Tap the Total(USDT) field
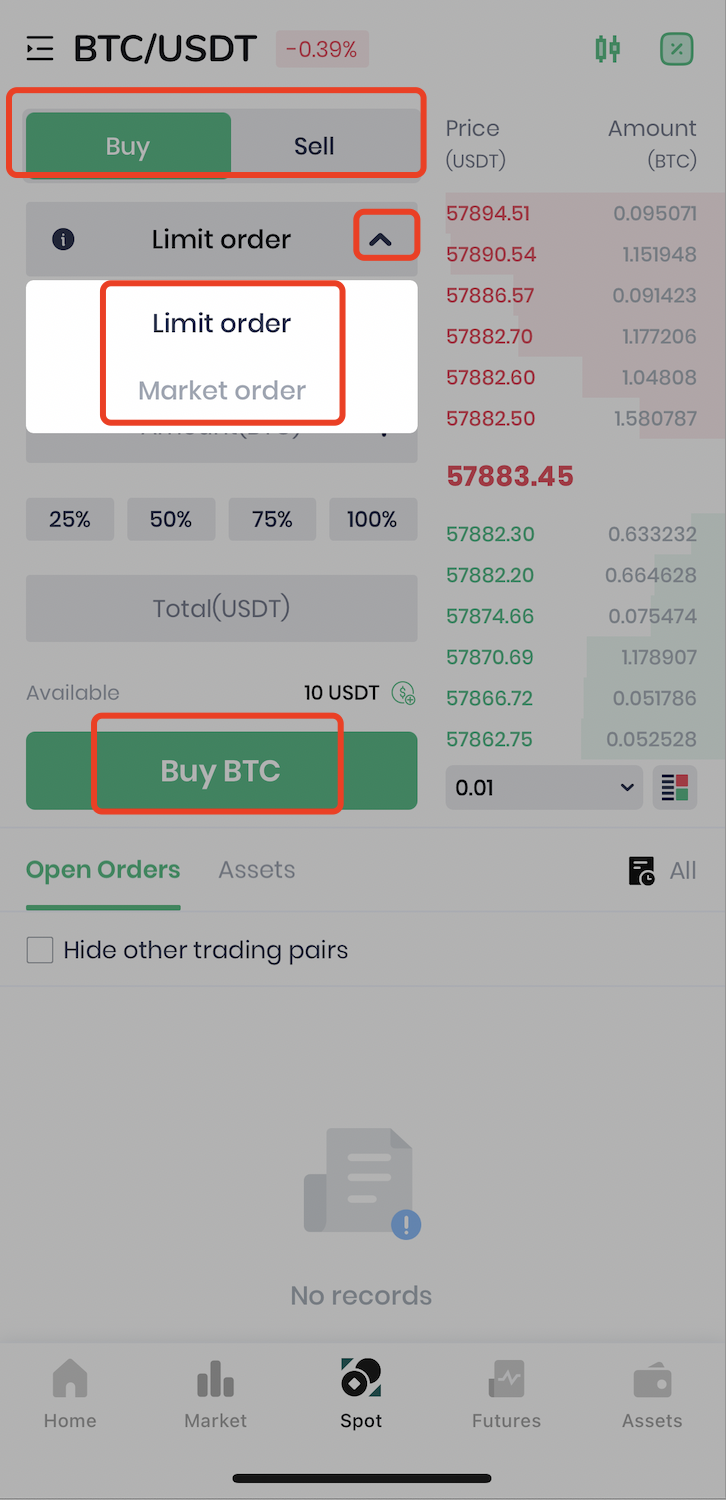 [x=221, y=608]
